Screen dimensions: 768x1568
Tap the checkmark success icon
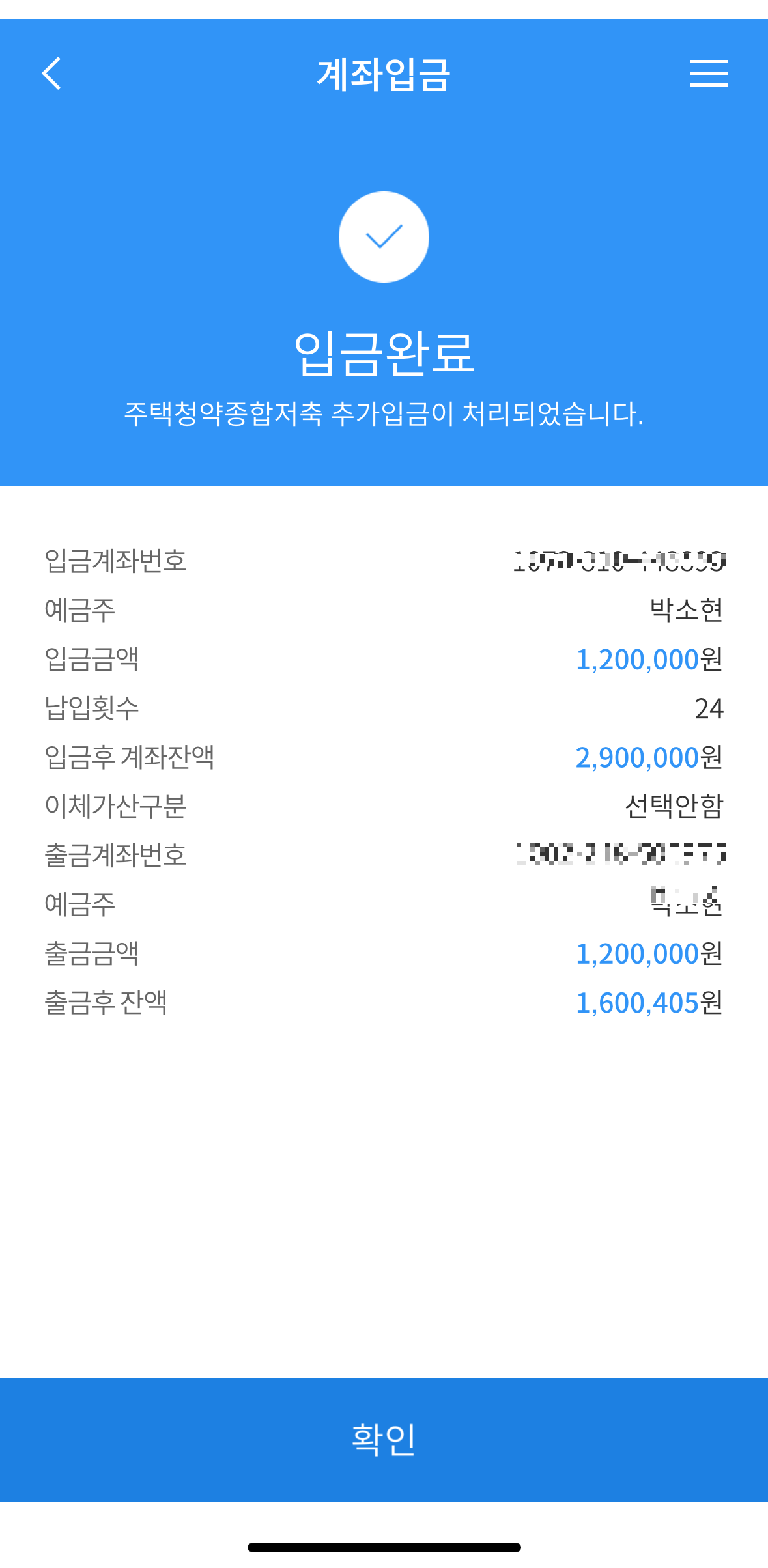coord(384,237)
